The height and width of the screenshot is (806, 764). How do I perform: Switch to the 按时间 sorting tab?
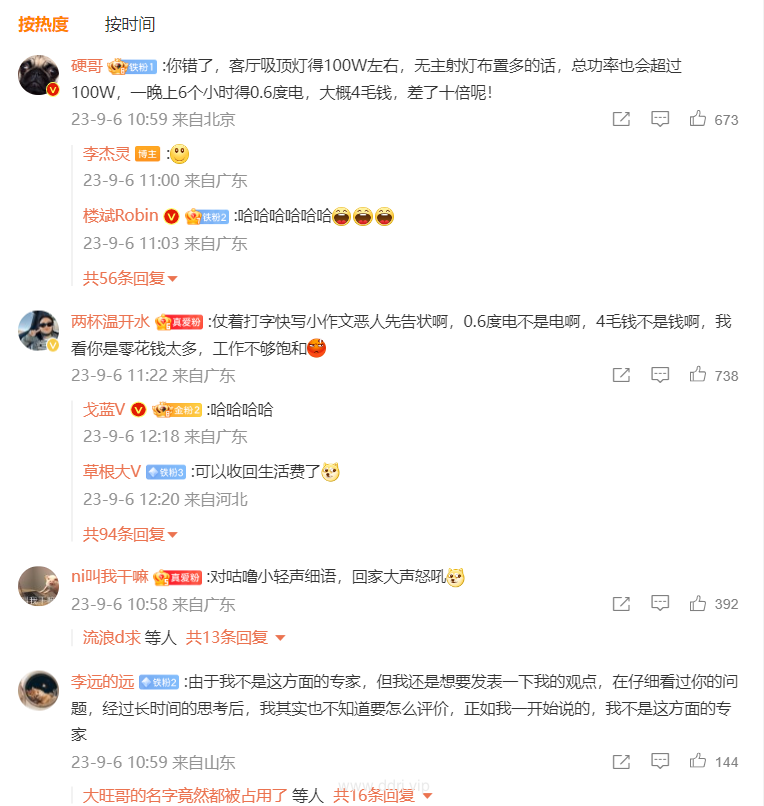(130, 24)
